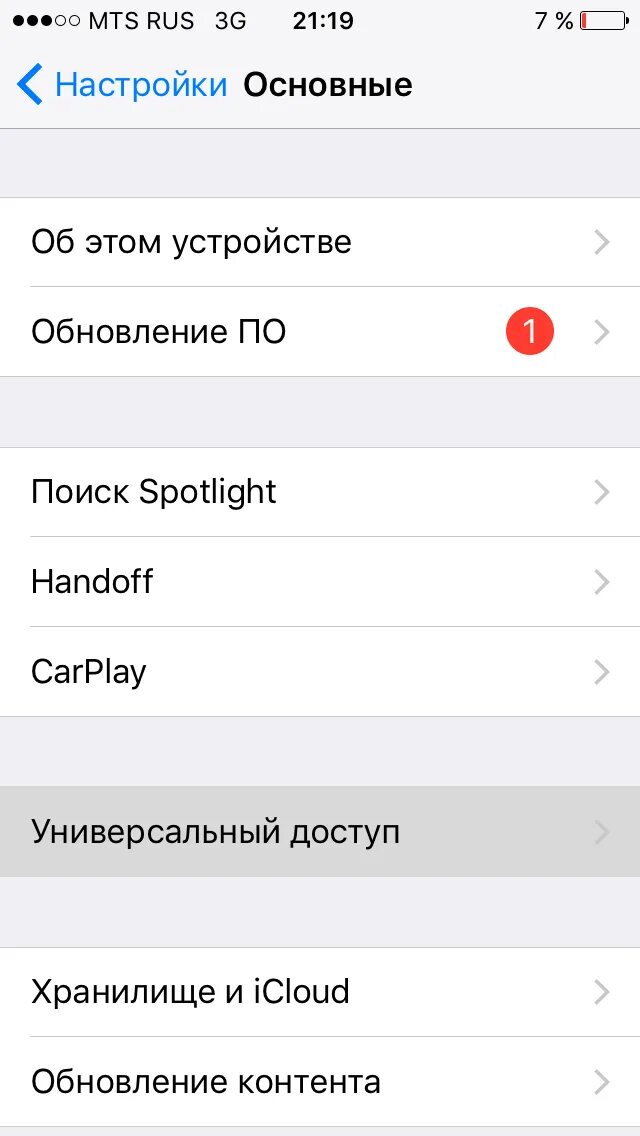Open Об этом устройстве
The width and height of the screenshot is (640, 1136).
[320, 242]
